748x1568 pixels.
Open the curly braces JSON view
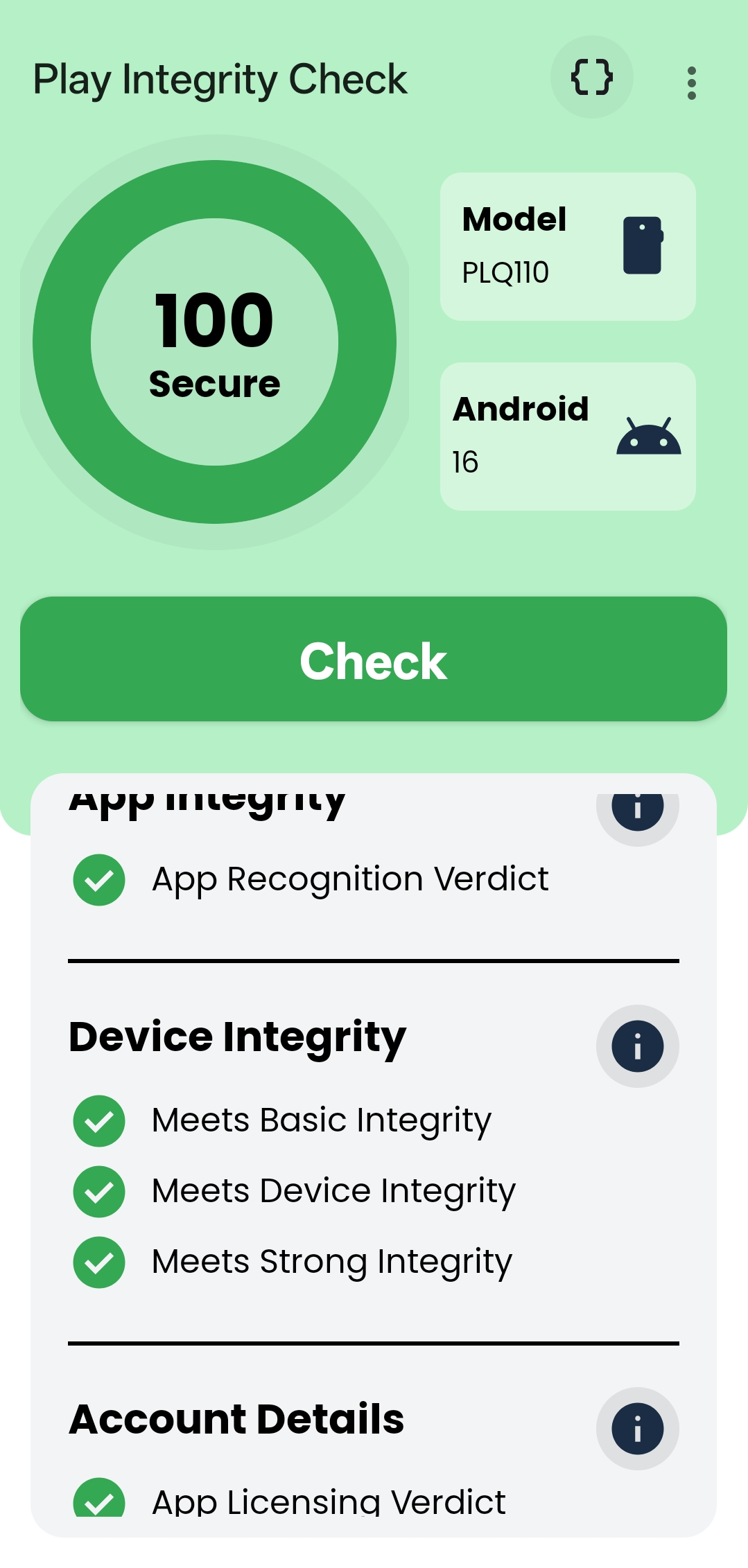tap(591, 77)
